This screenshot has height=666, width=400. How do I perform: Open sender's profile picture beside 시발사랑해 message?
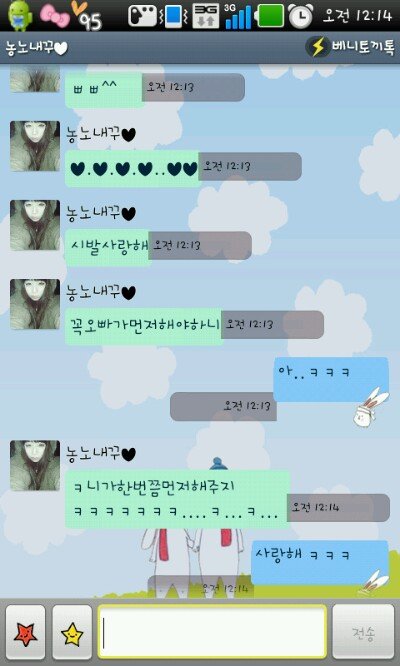pos(35,225)
